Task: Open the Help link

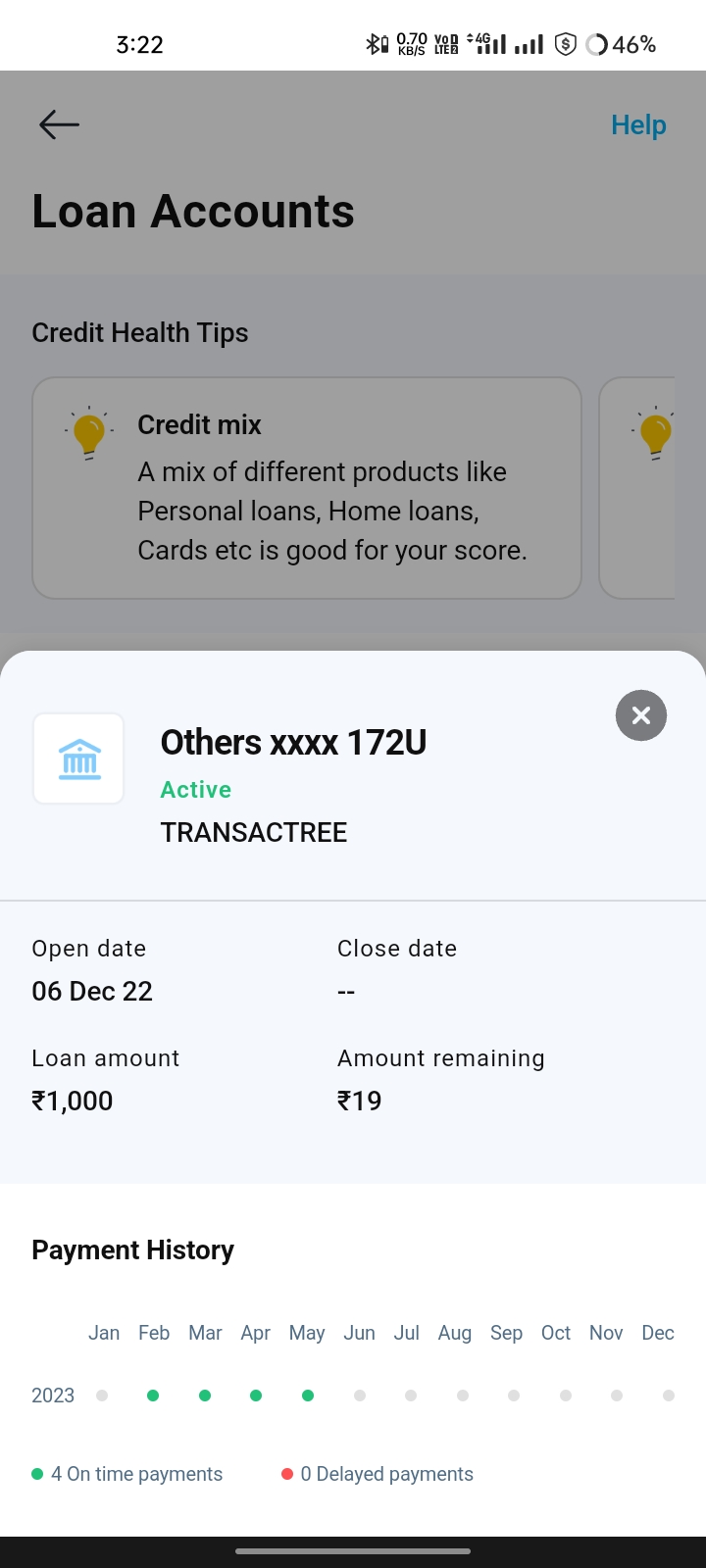Action: 638,125
